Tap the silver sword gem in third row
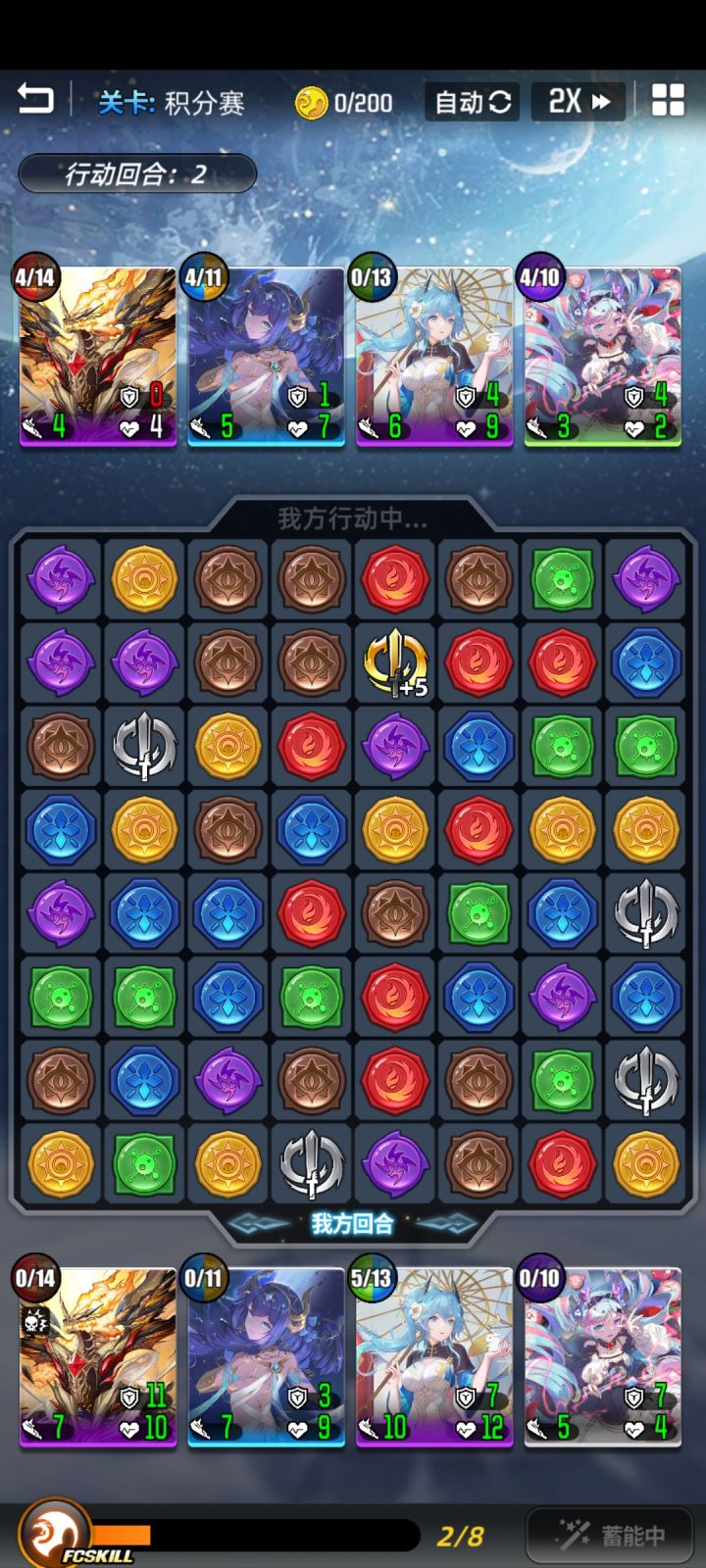Image resolution: width=706 pixels, height=1568 pixels. pyautogui.click(x=143, y=745)
